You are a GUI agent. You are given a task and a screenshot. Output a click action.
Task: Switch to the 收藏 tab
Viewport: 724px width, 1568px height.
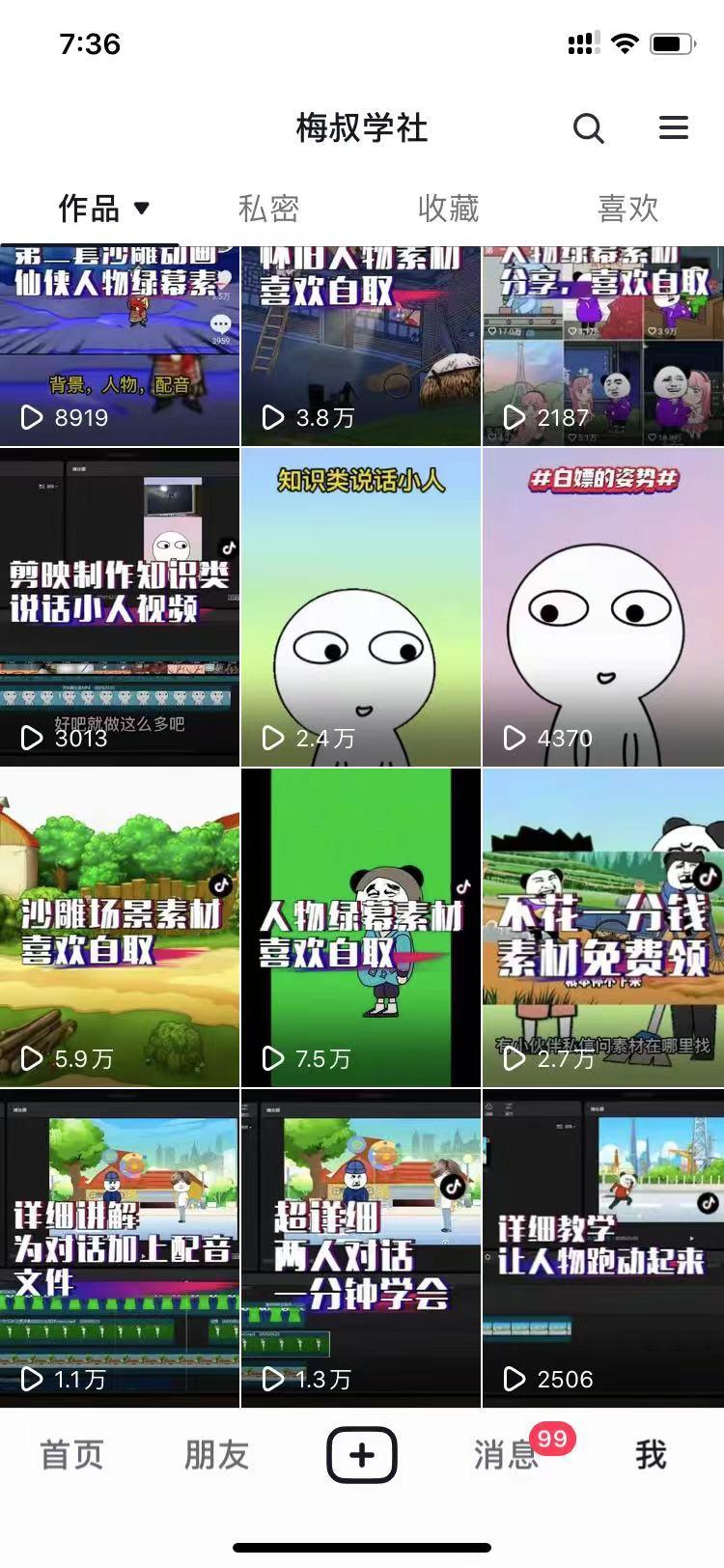click(x=448, y=208)
